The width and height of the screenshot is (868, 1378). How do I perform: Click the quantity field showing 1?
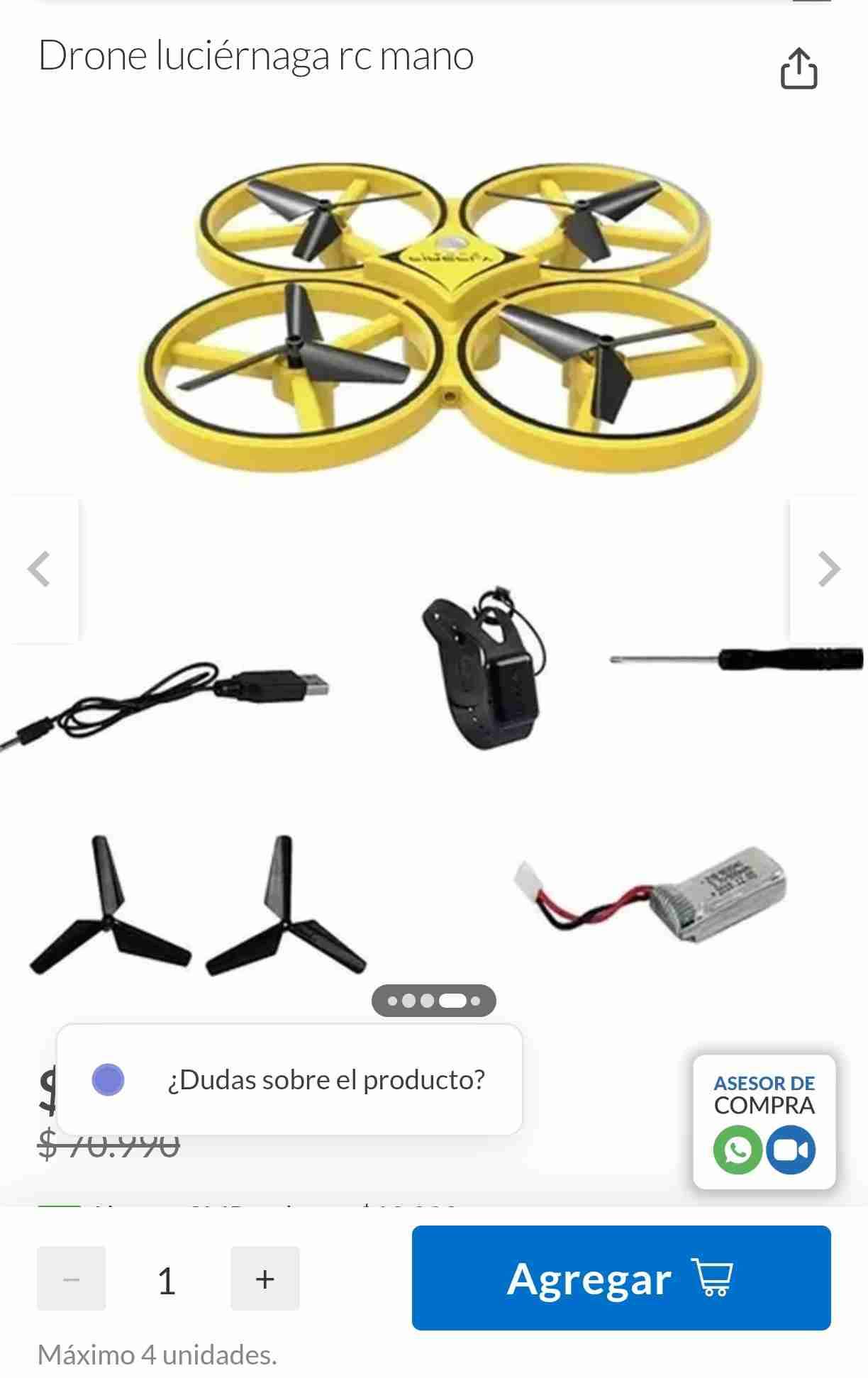pyautogui.click(x=167, y=1279)
